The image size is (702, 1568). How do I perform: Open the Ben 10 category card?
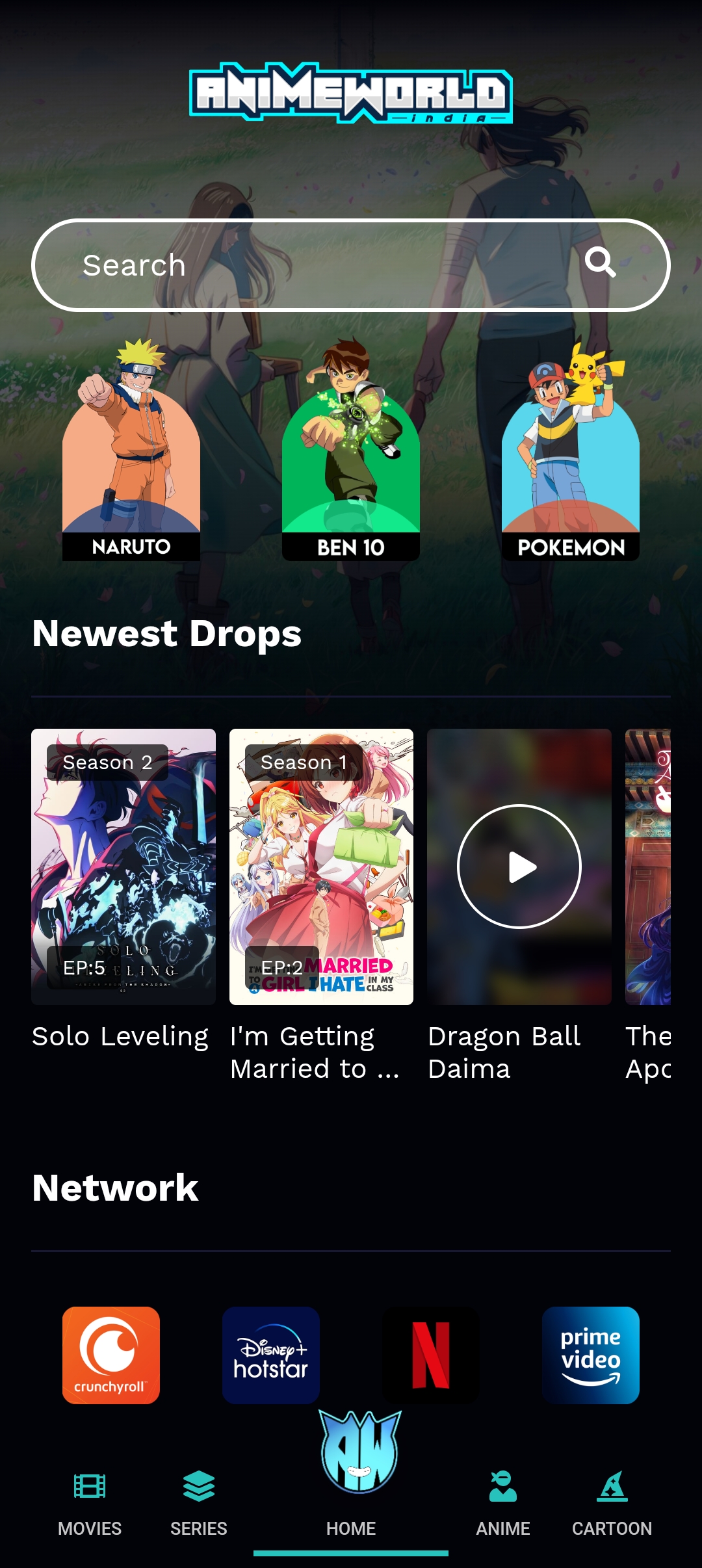[x=351, y=455]
